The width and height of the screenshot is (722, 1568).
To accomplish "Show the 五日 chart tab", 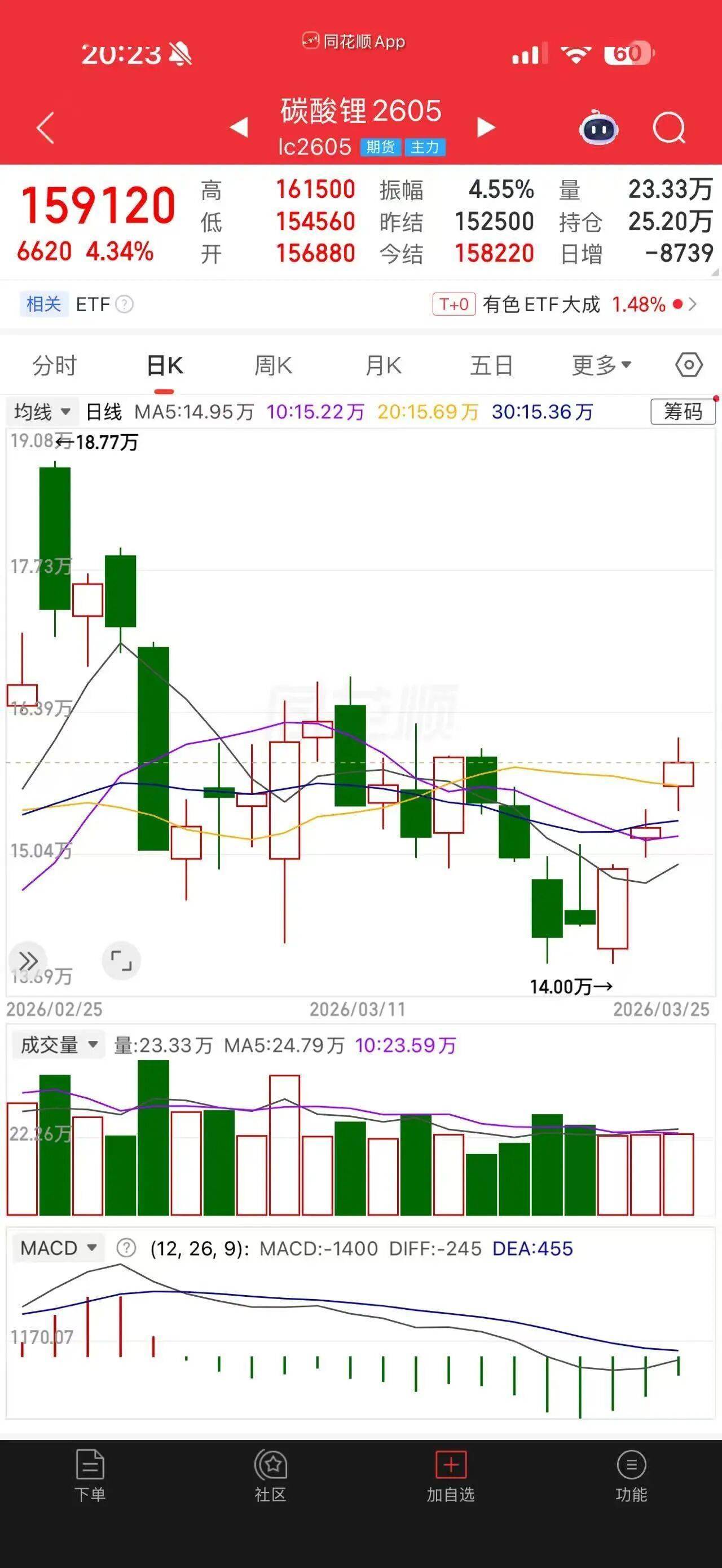I will point(491,366).
